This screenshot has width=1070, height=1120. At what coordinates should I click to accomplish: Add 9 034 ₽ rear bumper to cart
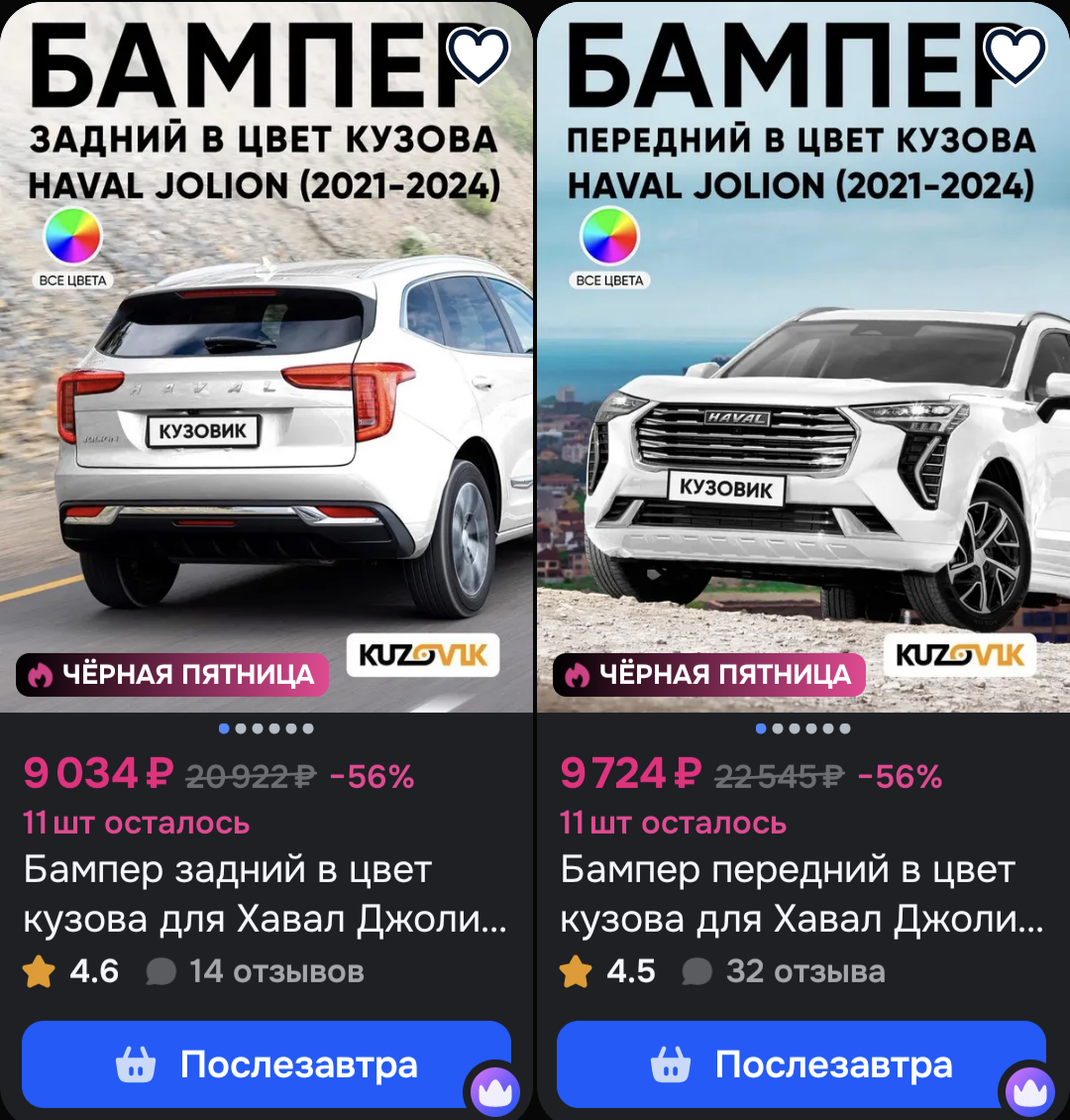click(266, 1064)
